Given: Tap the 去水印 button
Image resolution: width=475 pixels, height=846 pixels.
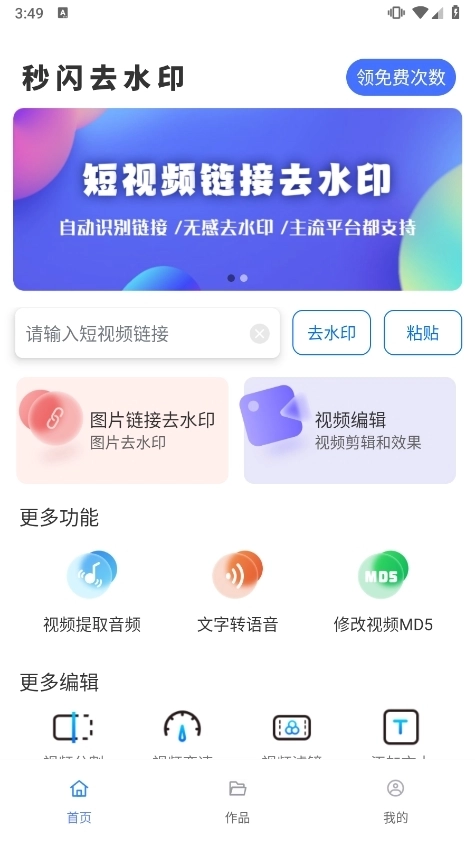Looking at the screenshot, I should pyautogui.click(x=331, y=333).
